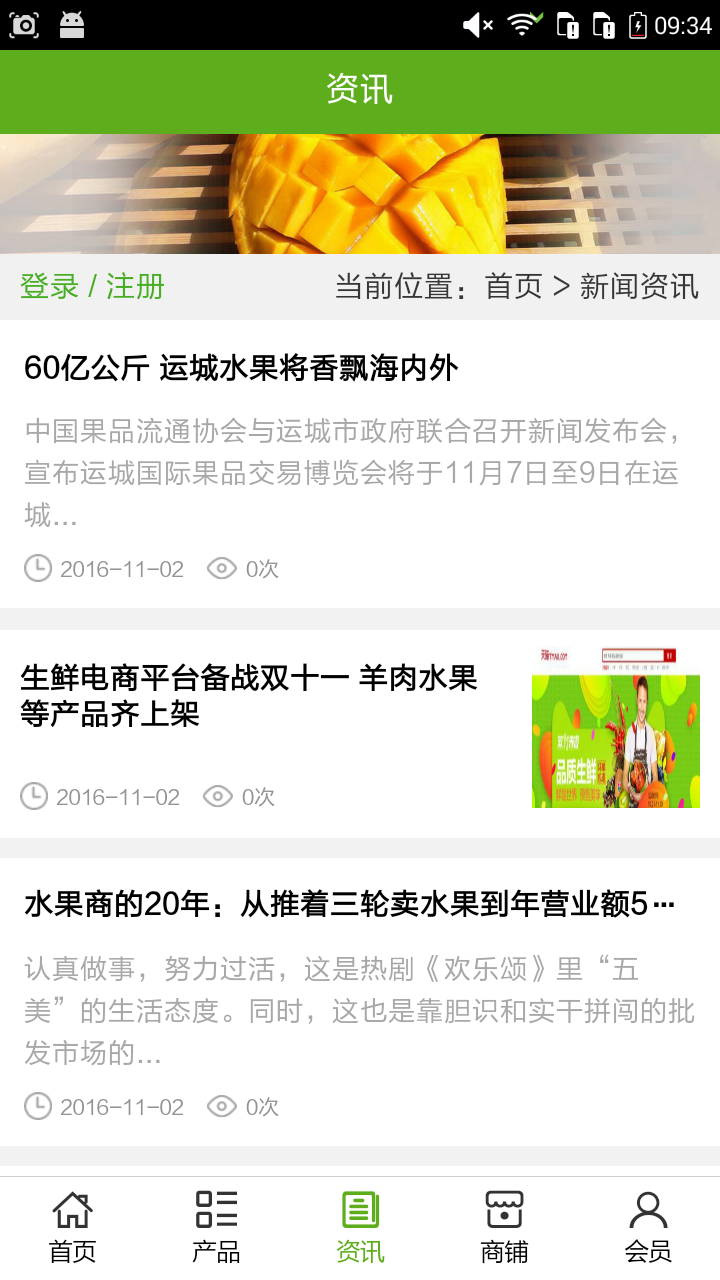
Task: Read the 生鲜电商平台备战双十一 article
Action: (249, 696)
